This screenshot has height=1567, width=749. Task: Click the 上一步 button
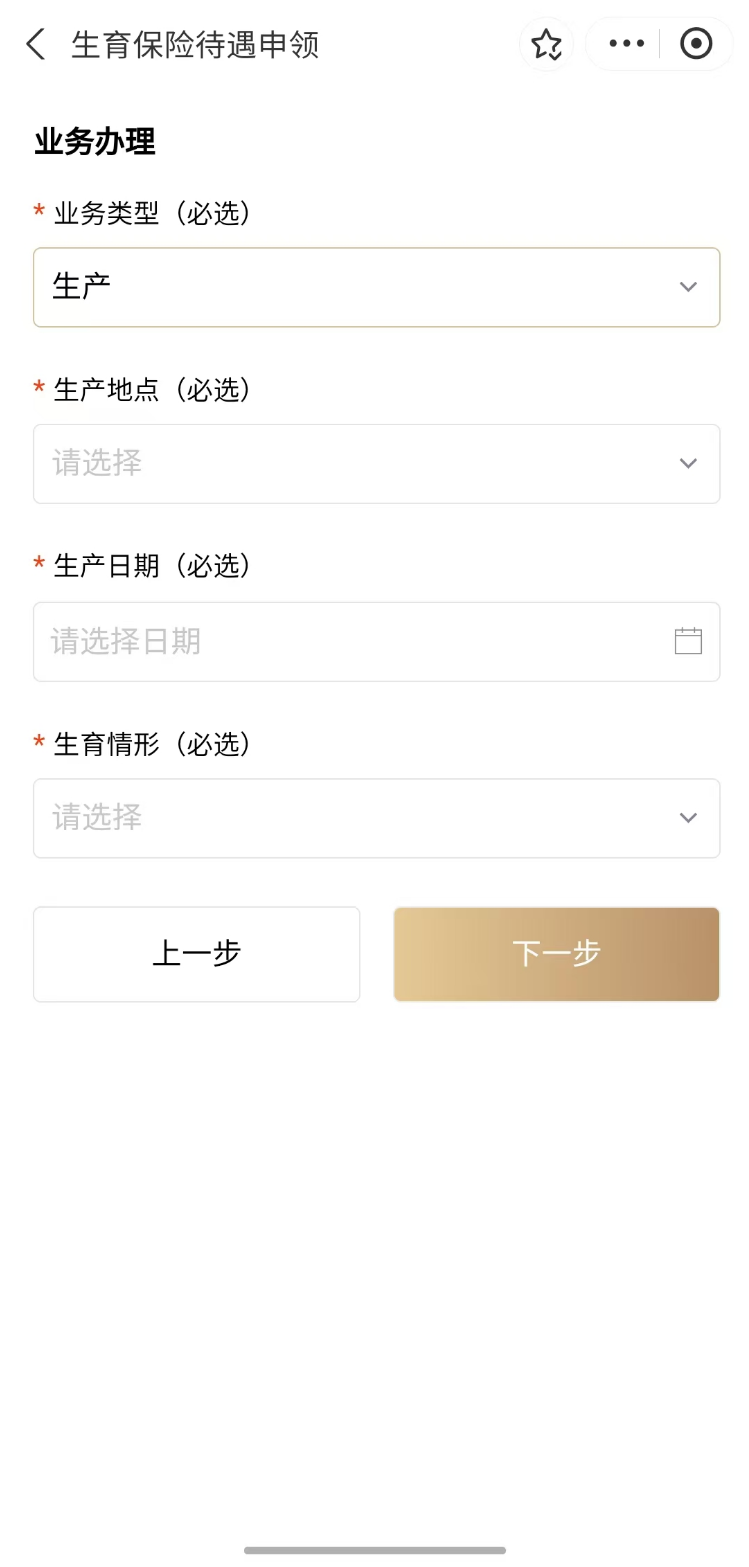click(x=196, y=954)
